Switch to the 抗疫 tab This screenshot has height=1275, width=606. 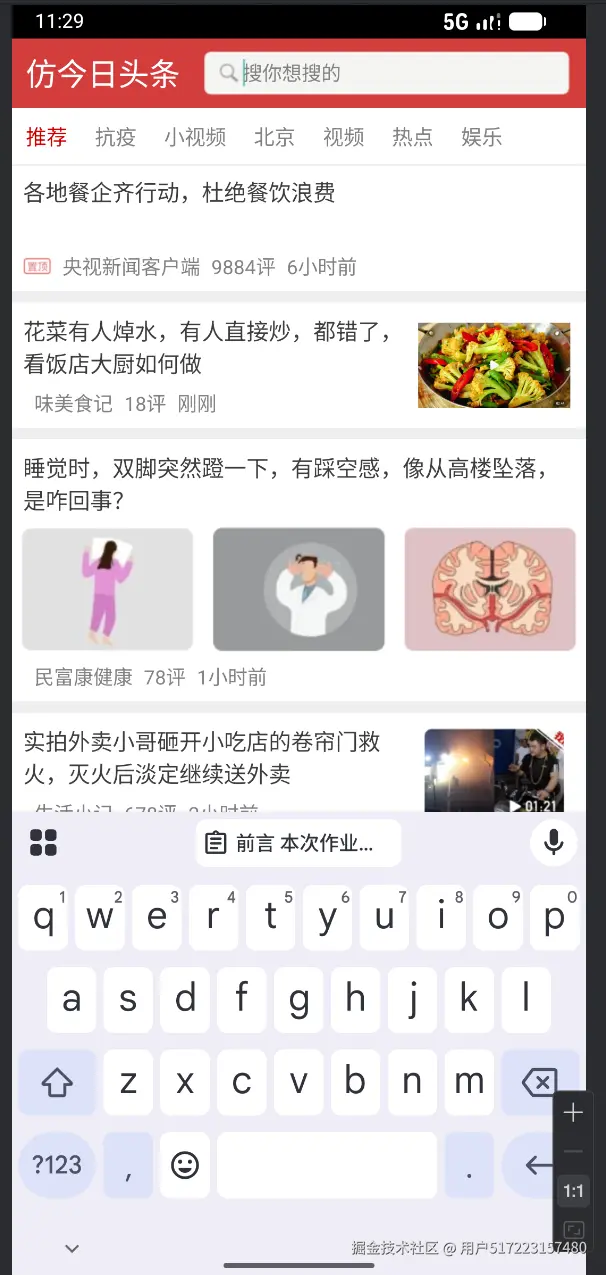[x=115, y=137]
